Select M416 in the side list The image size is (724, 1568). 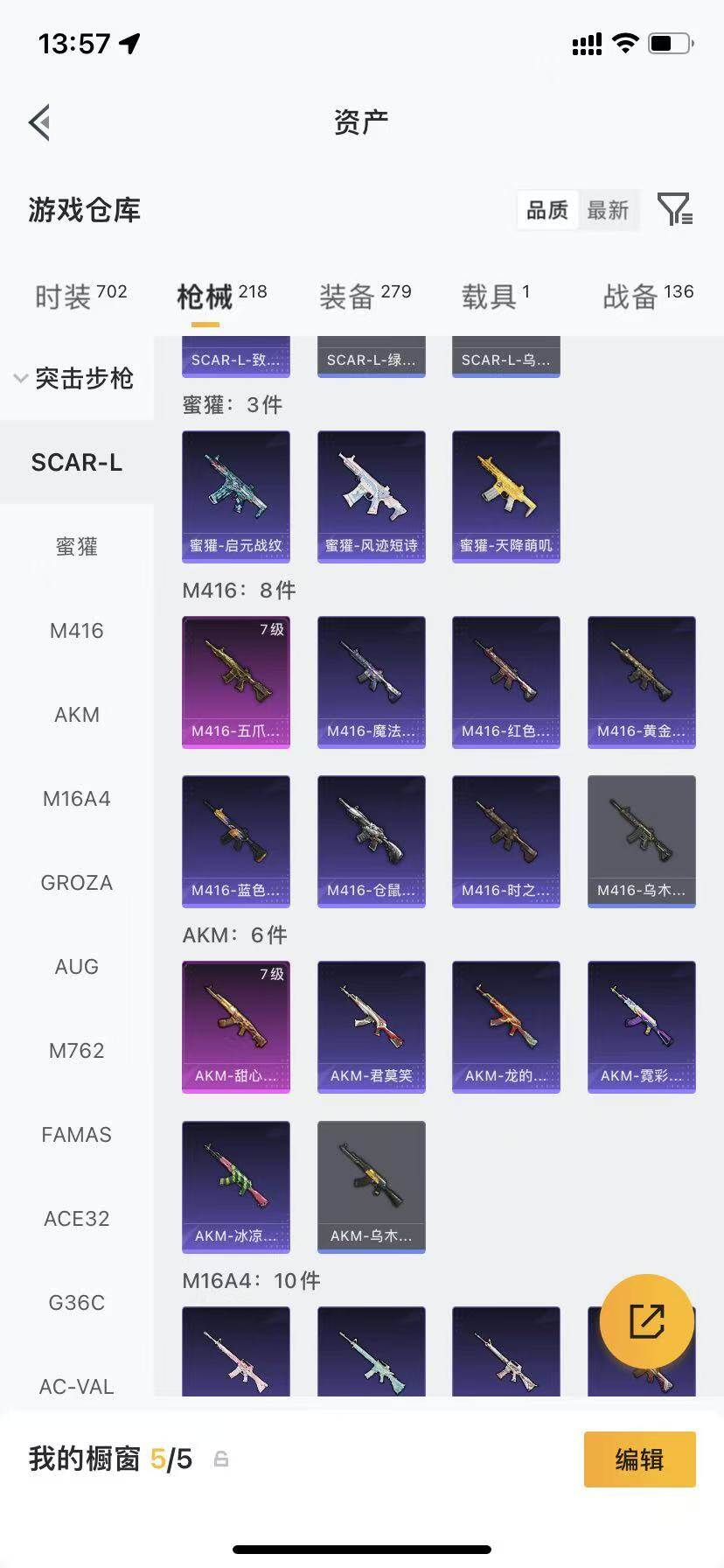(77, 630)
